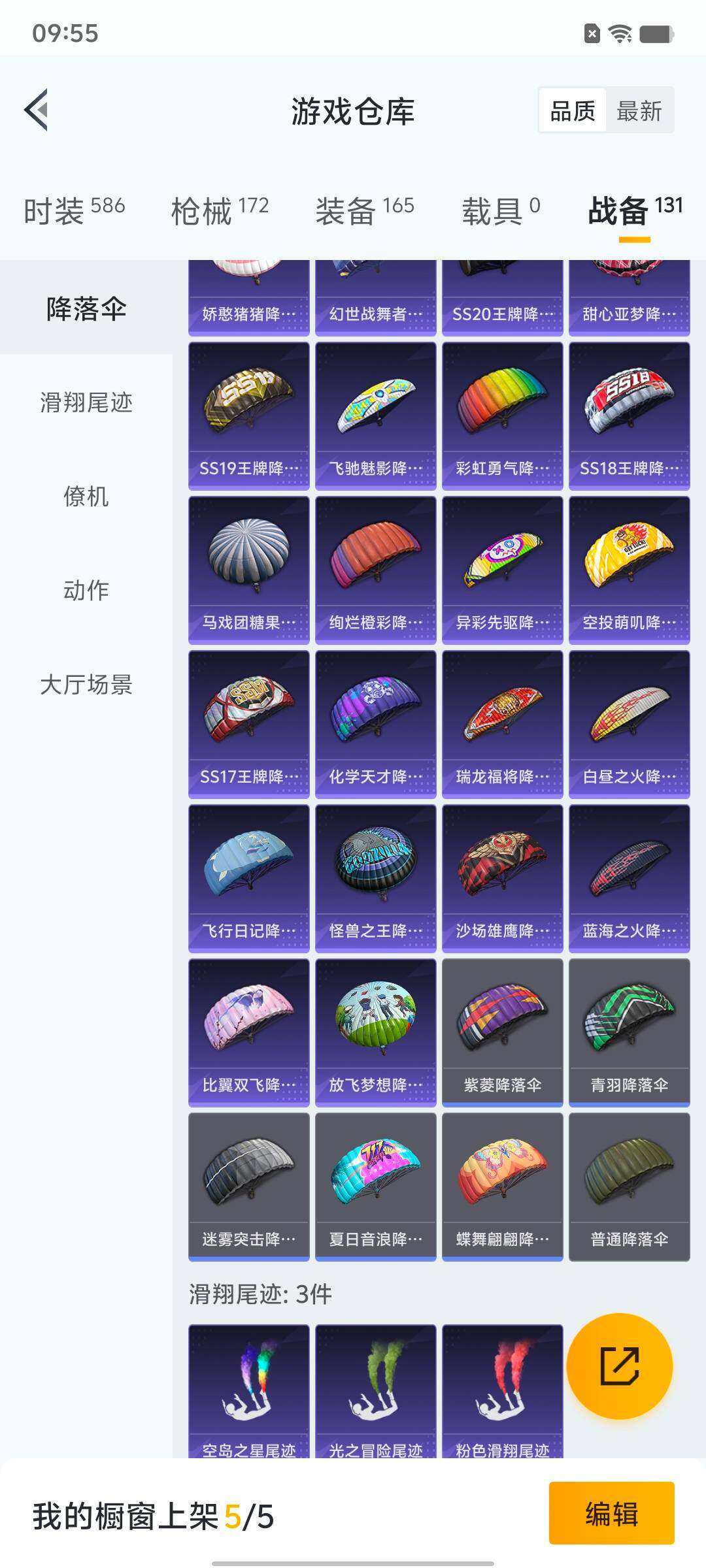Open the 普通降落伞 item
Image resolution: width=706 pixels, height=1568 pixels.
[x=630, y=1186]
